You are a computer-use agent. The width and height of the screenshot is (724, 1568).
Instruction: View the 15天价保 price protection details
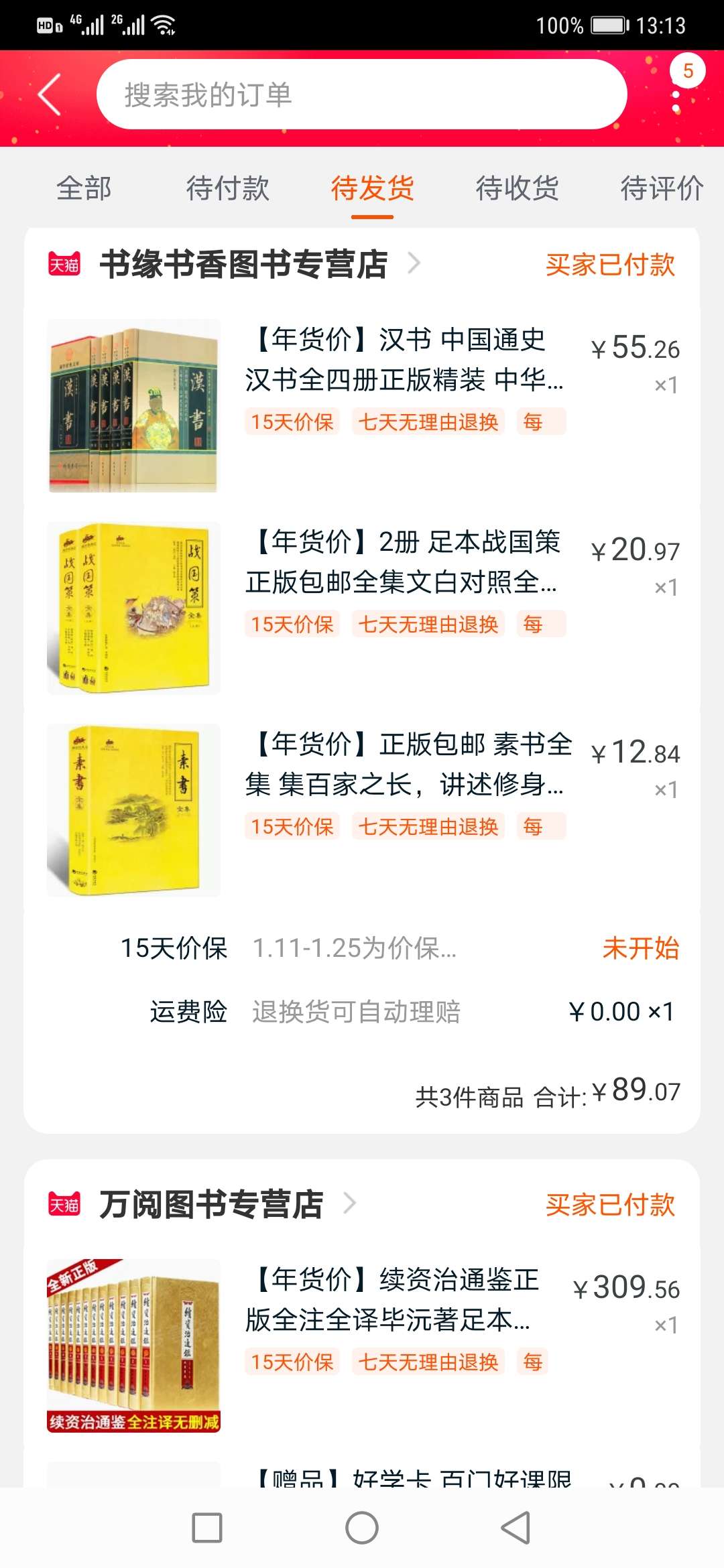(x=400, y=948)
